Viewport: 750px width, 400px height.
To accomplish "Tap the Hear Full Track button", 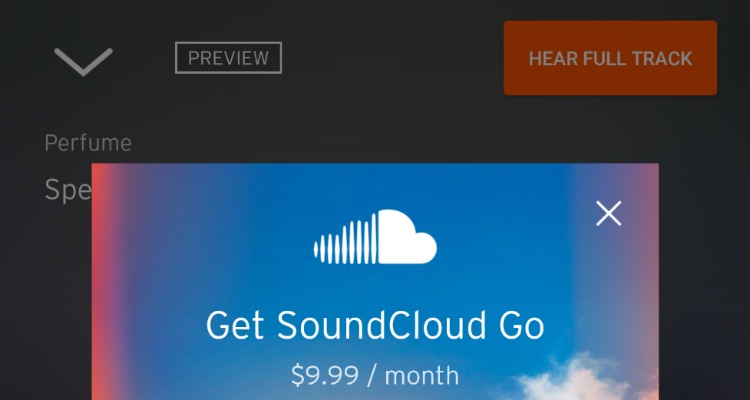I will (610, 58).
